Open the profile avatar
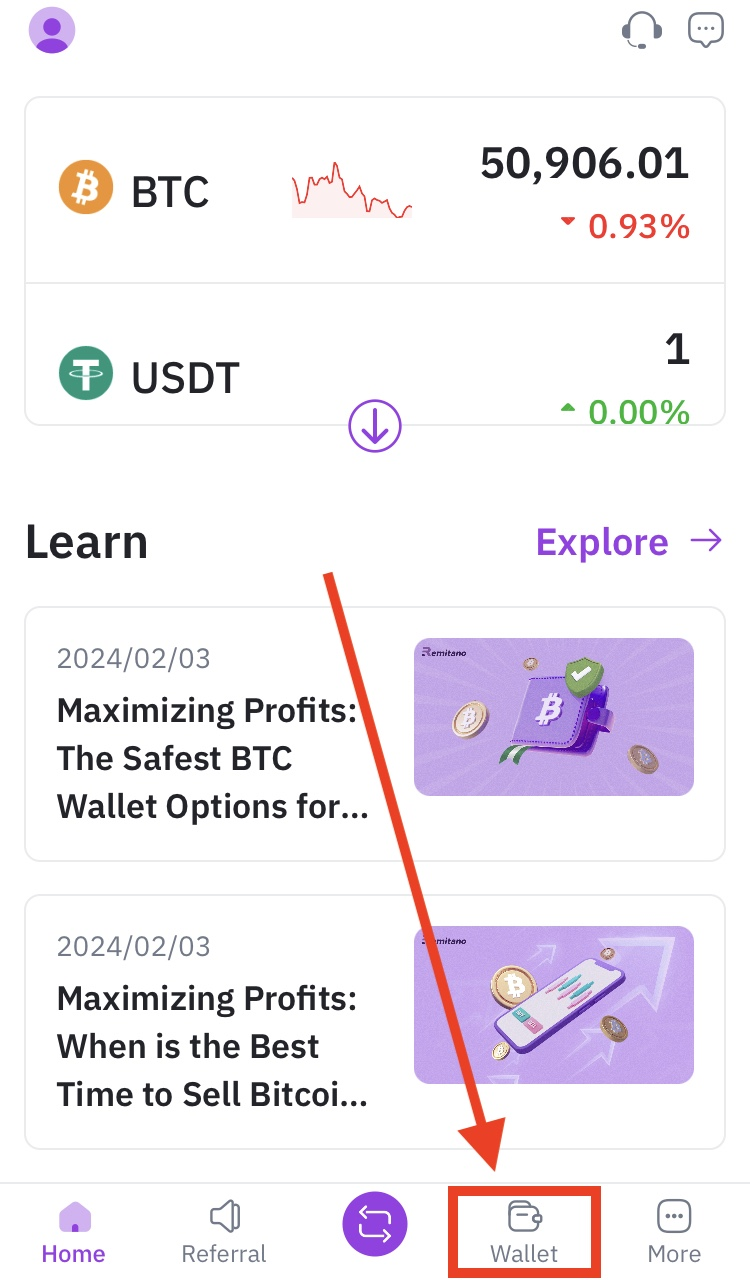 pyautogui.click(x=52, y=30)
